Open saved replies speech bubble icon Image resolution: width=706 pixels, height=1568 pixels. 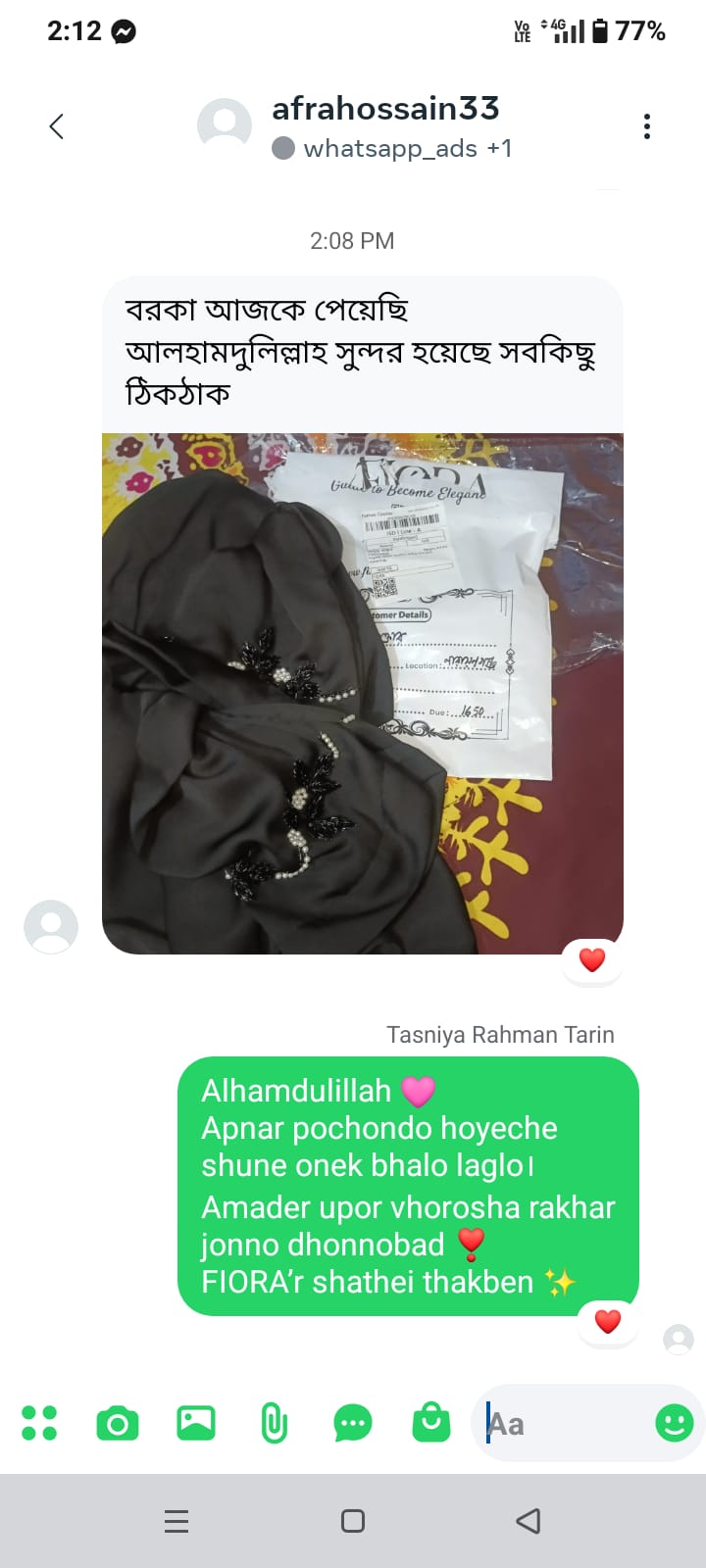click(353, 1423)
